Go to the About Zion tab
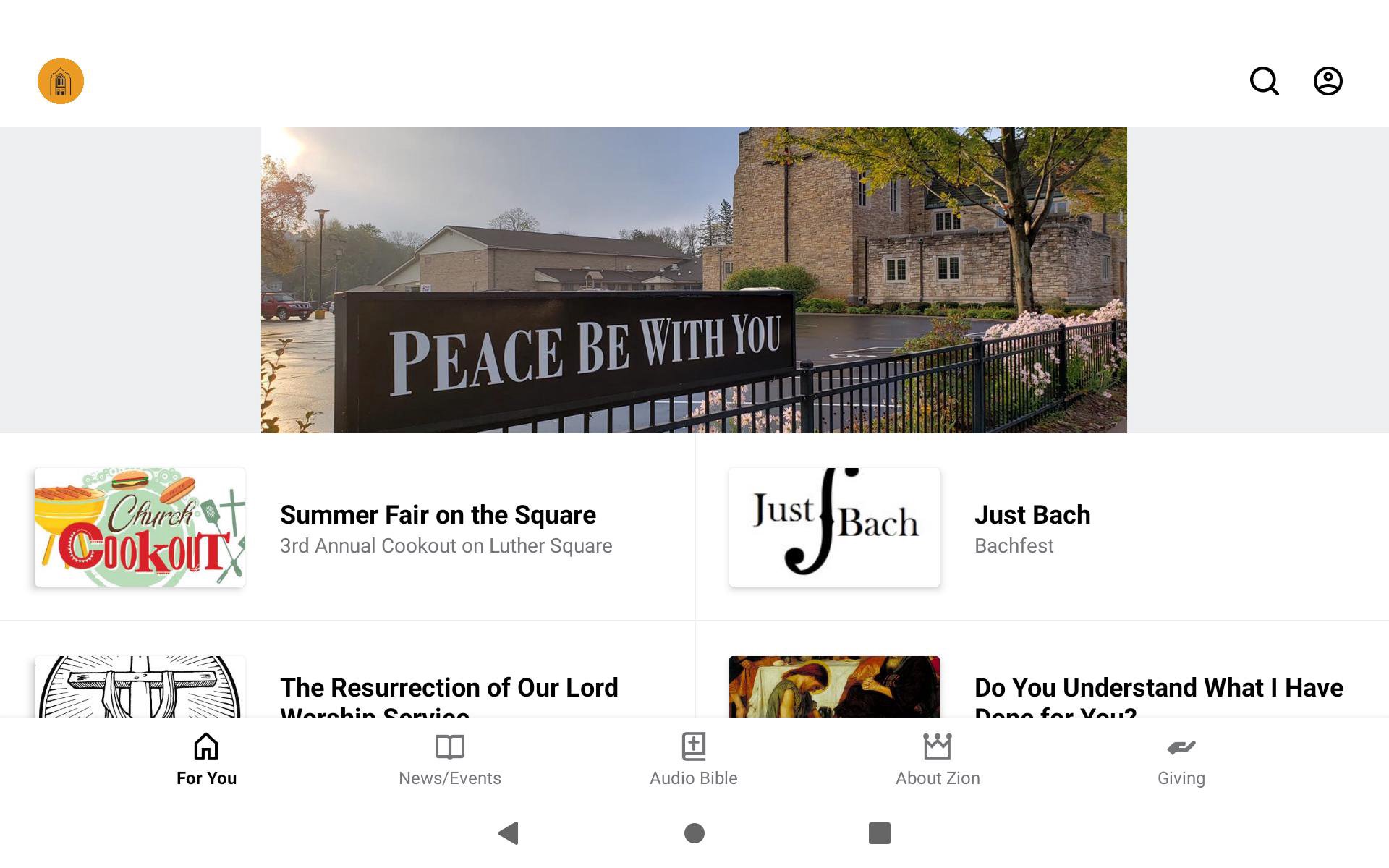This screenshot has width=1389, height=868. (x=937, y=759)
